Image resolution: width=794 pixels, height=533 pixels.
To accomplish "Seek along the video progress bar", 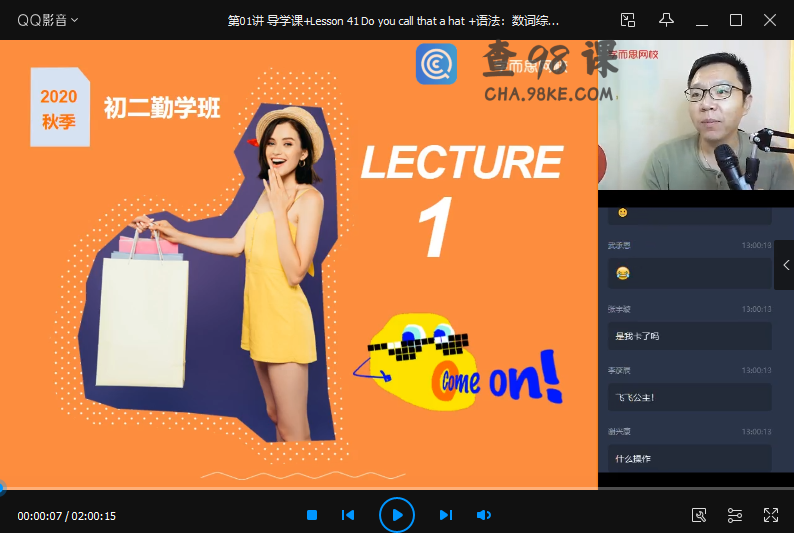I will click(300, 489).
